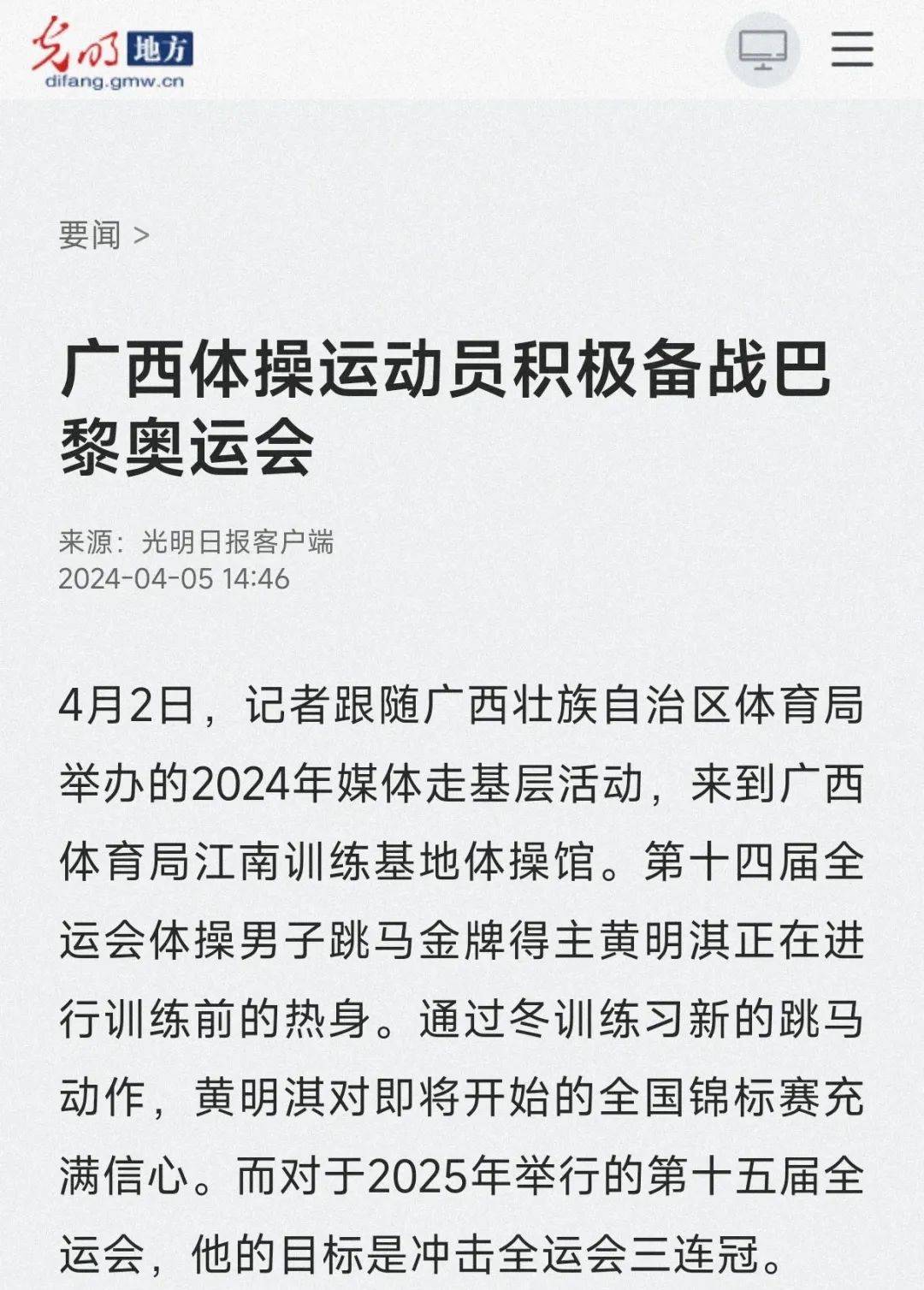Go to the 光明地方 site home
This screenshot has width=924, height=1290.
pyautogui.click(x=113, y=54)
